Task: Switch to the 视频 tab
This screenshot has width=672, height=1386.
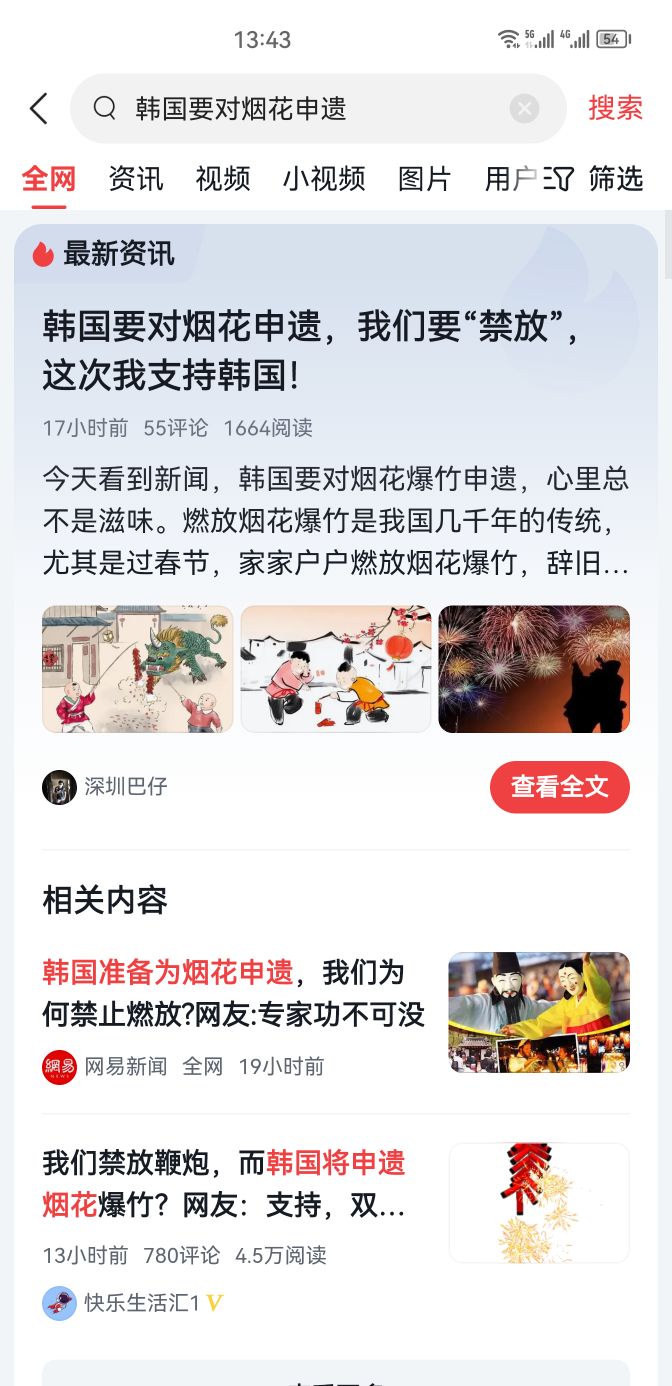Action: (223, 179)
